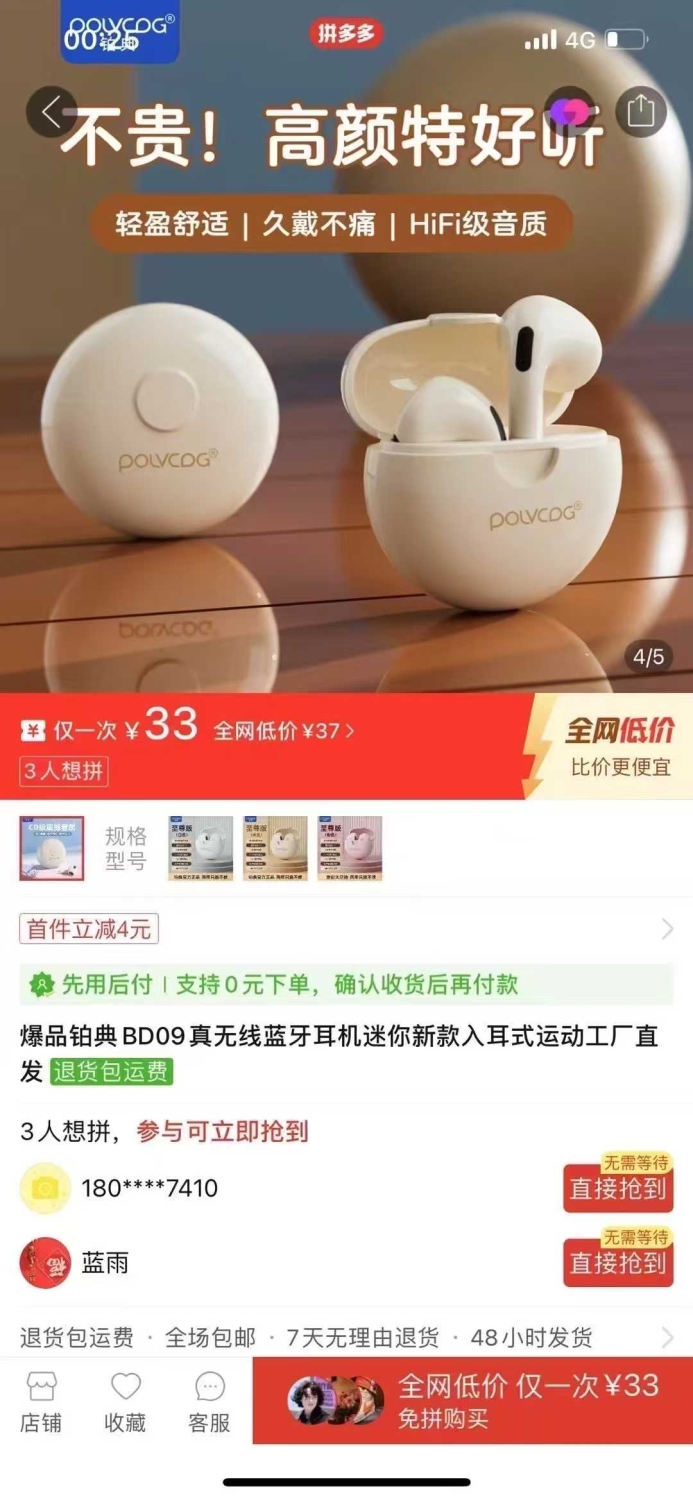Image resolution: width=693 pixels, height=1500 pixels.
Task: Open the 店铺 store page
Action: click(x=41, y=1402)
